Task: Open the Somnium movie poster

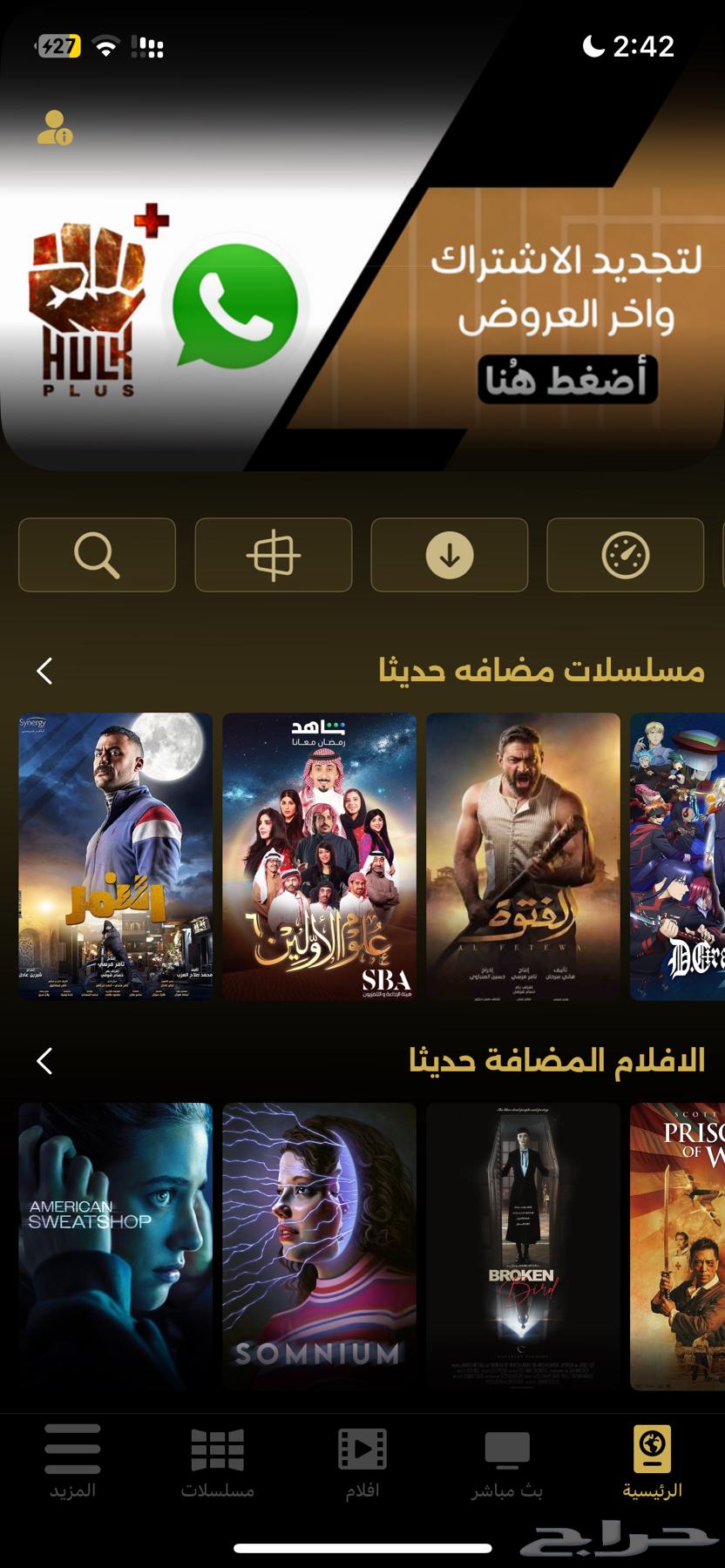Action: pos(319,1246)
